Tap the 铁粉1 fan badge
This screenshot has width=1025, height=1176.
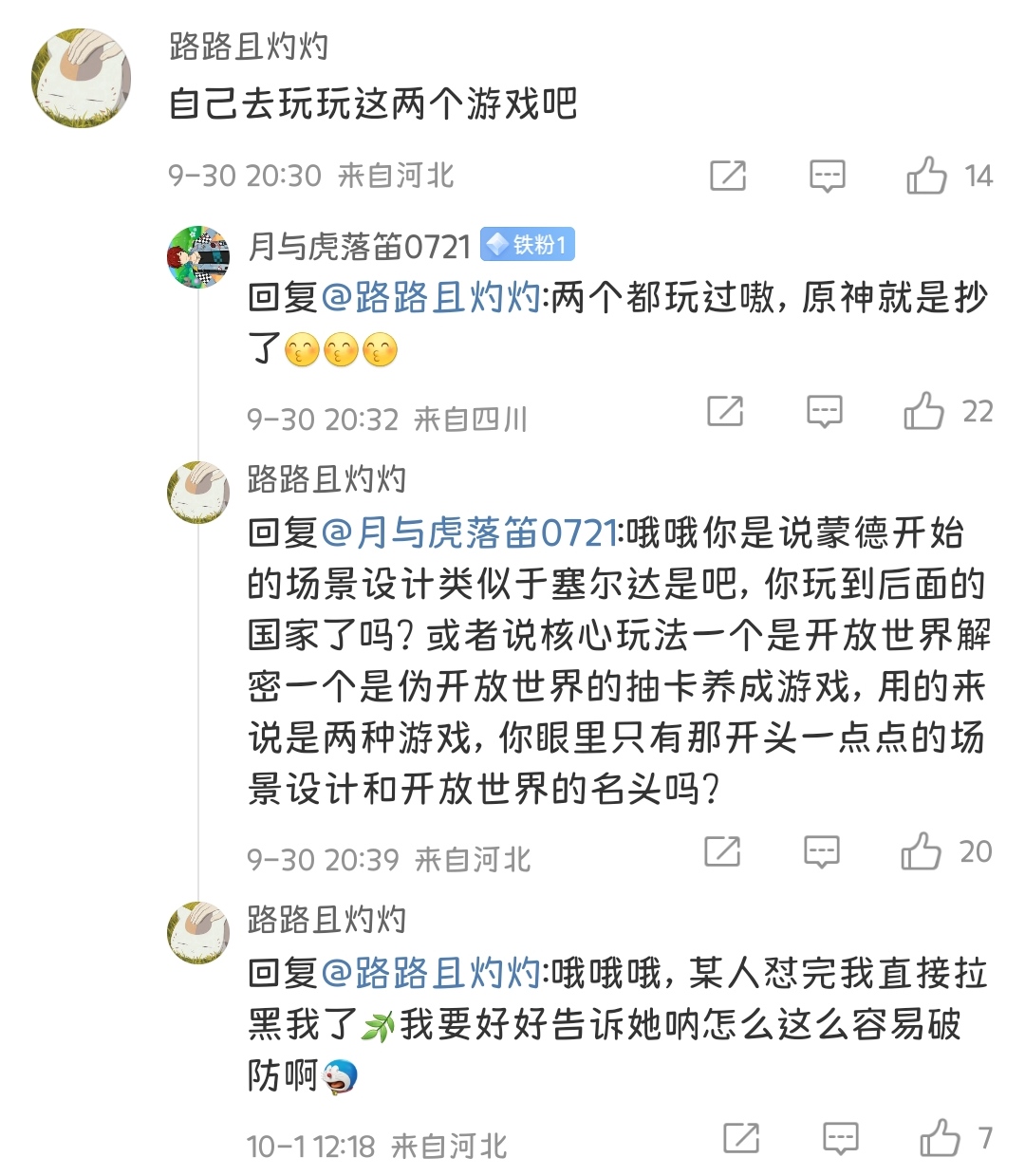pos(528,245)
